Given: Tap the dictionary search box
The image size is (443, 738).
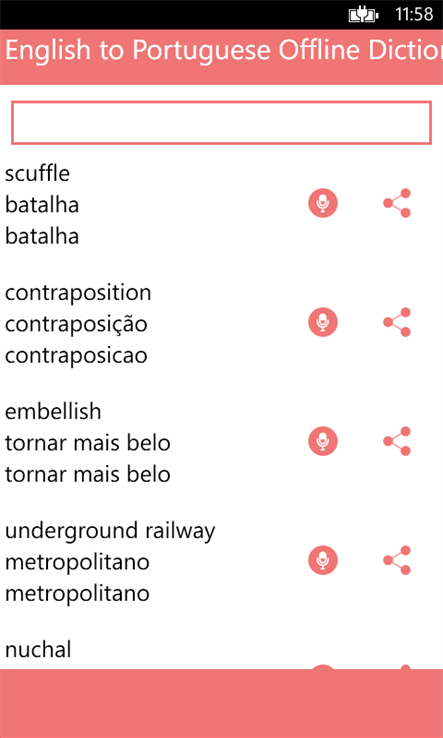Looking at the screenshot, I should pos(221,122).
